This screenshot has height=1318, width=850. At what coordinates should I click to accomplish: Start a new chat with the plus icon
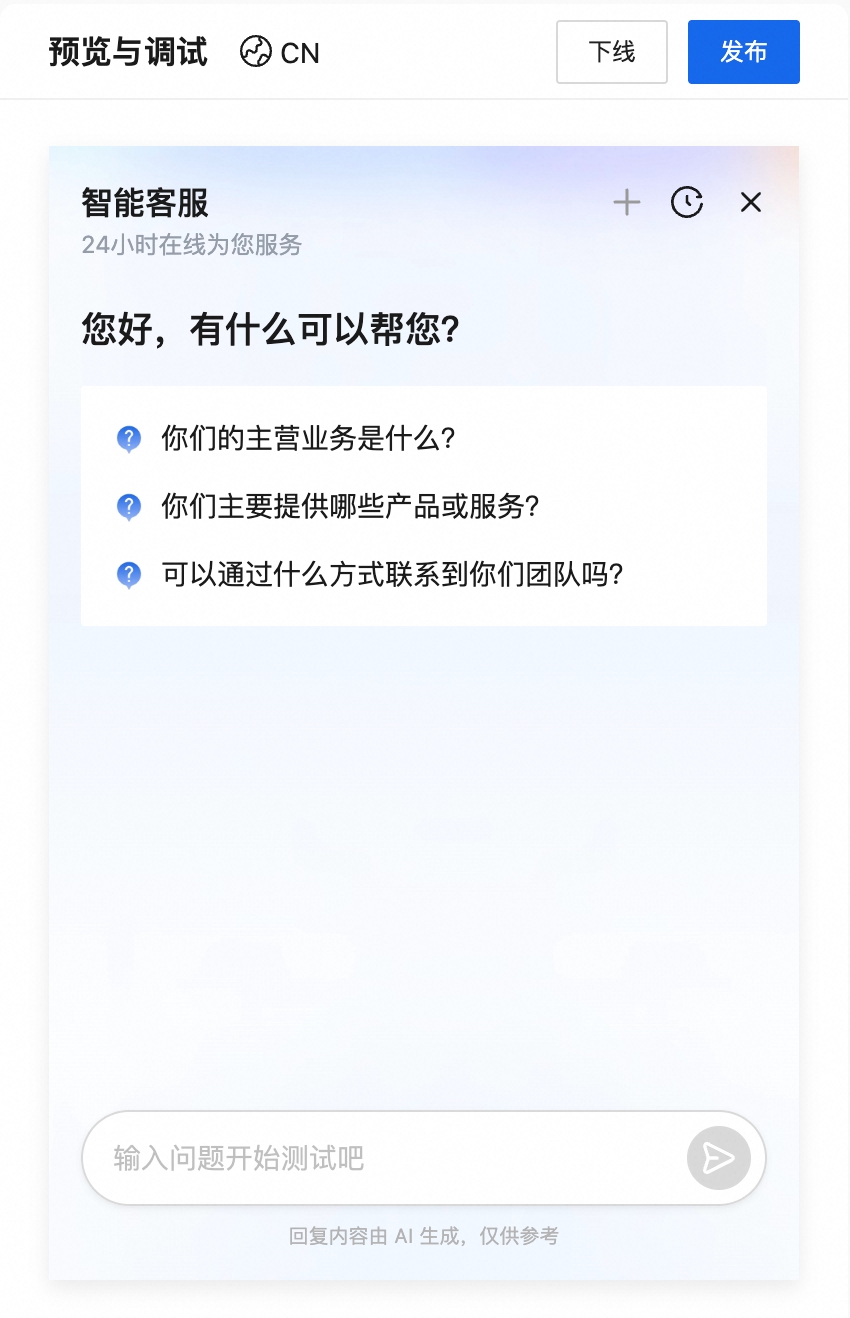627,203
